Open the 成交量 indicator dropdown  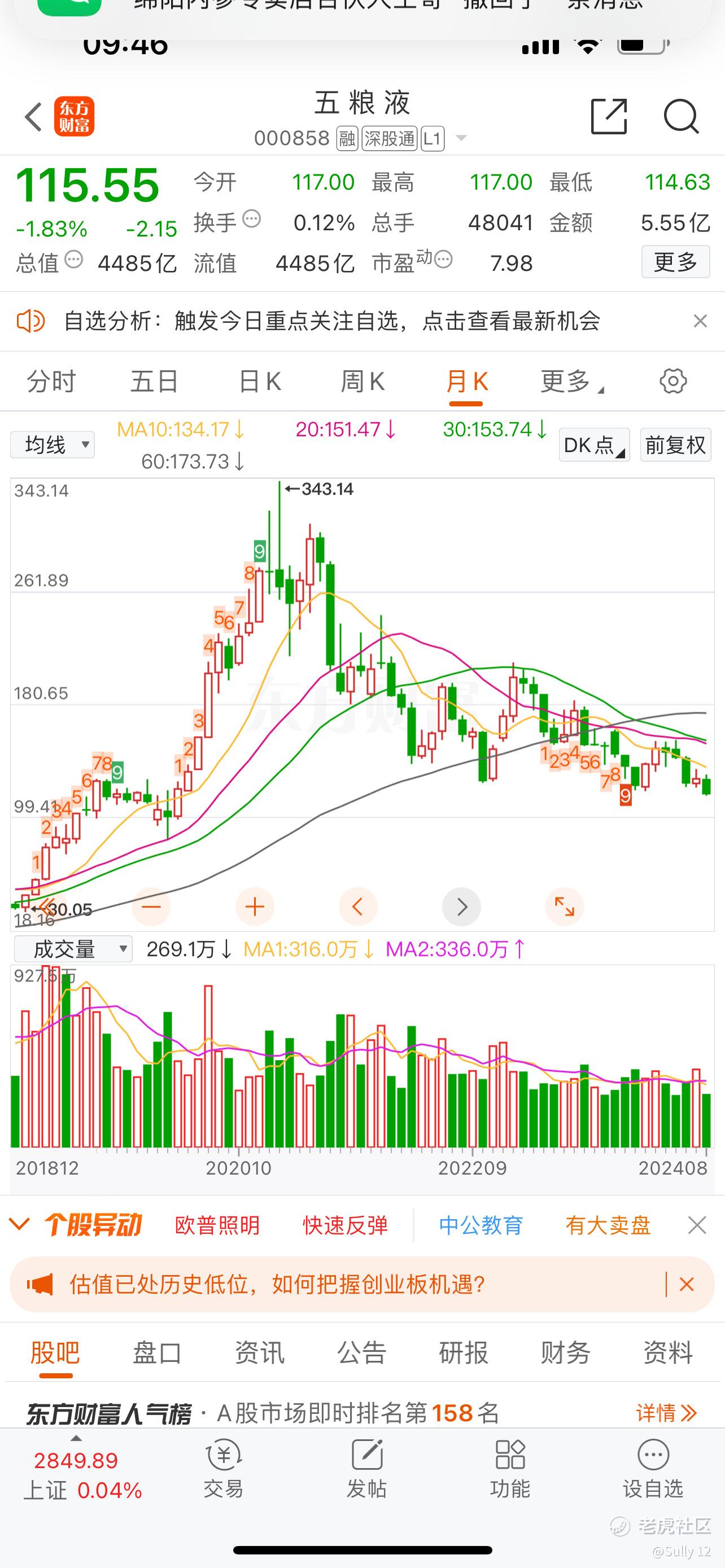click(73, 949)
